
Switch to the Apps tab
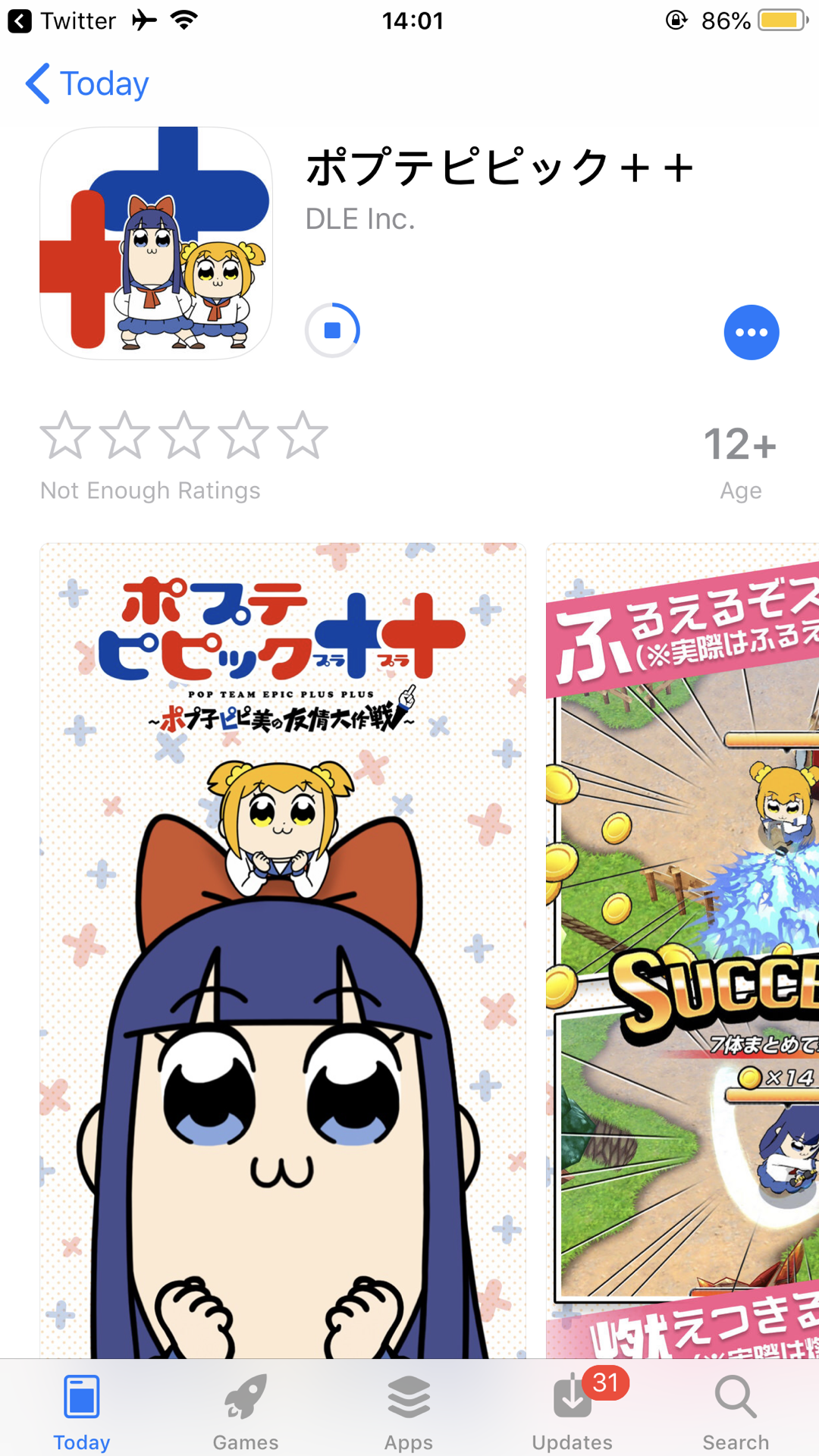tap(409, 1412)
